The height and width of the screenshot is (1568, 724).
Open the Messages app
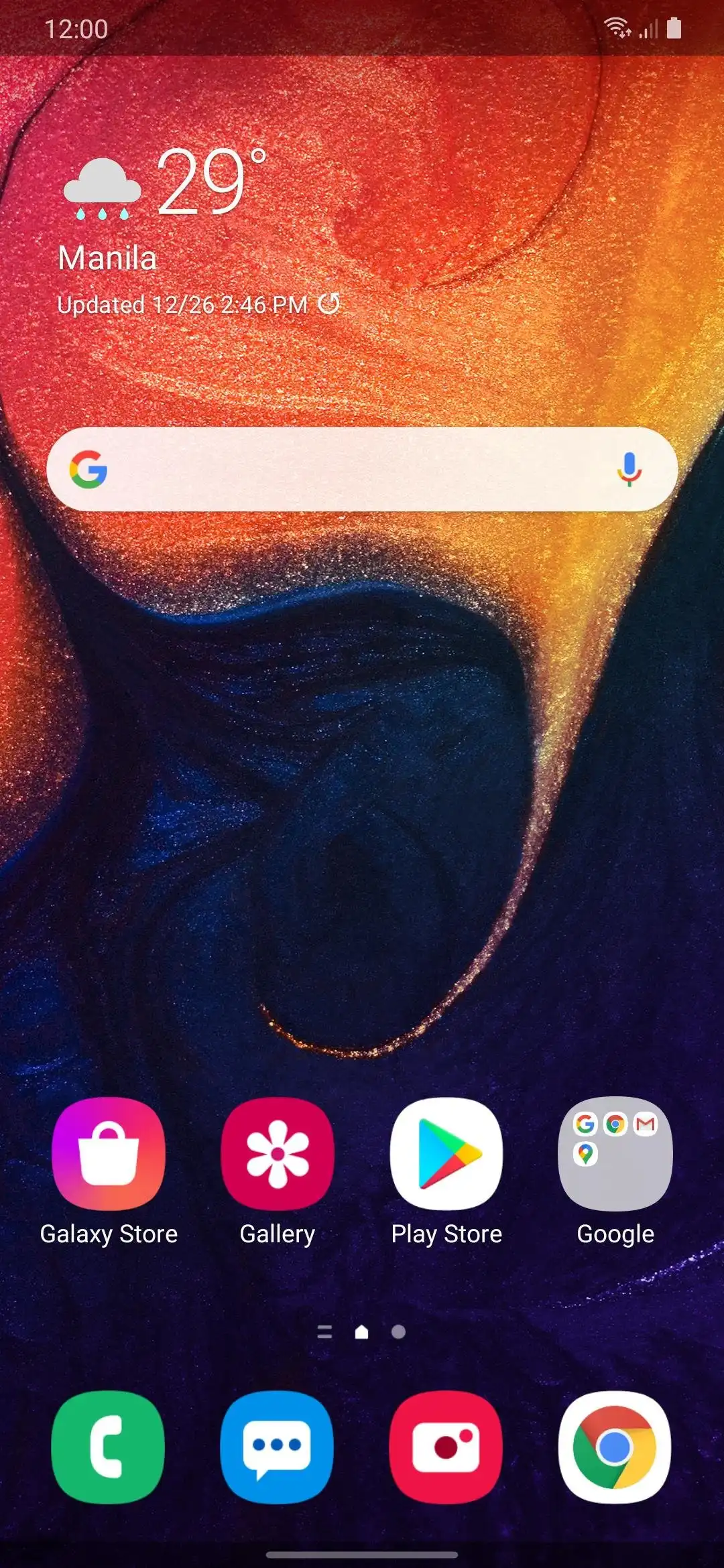277,1447
